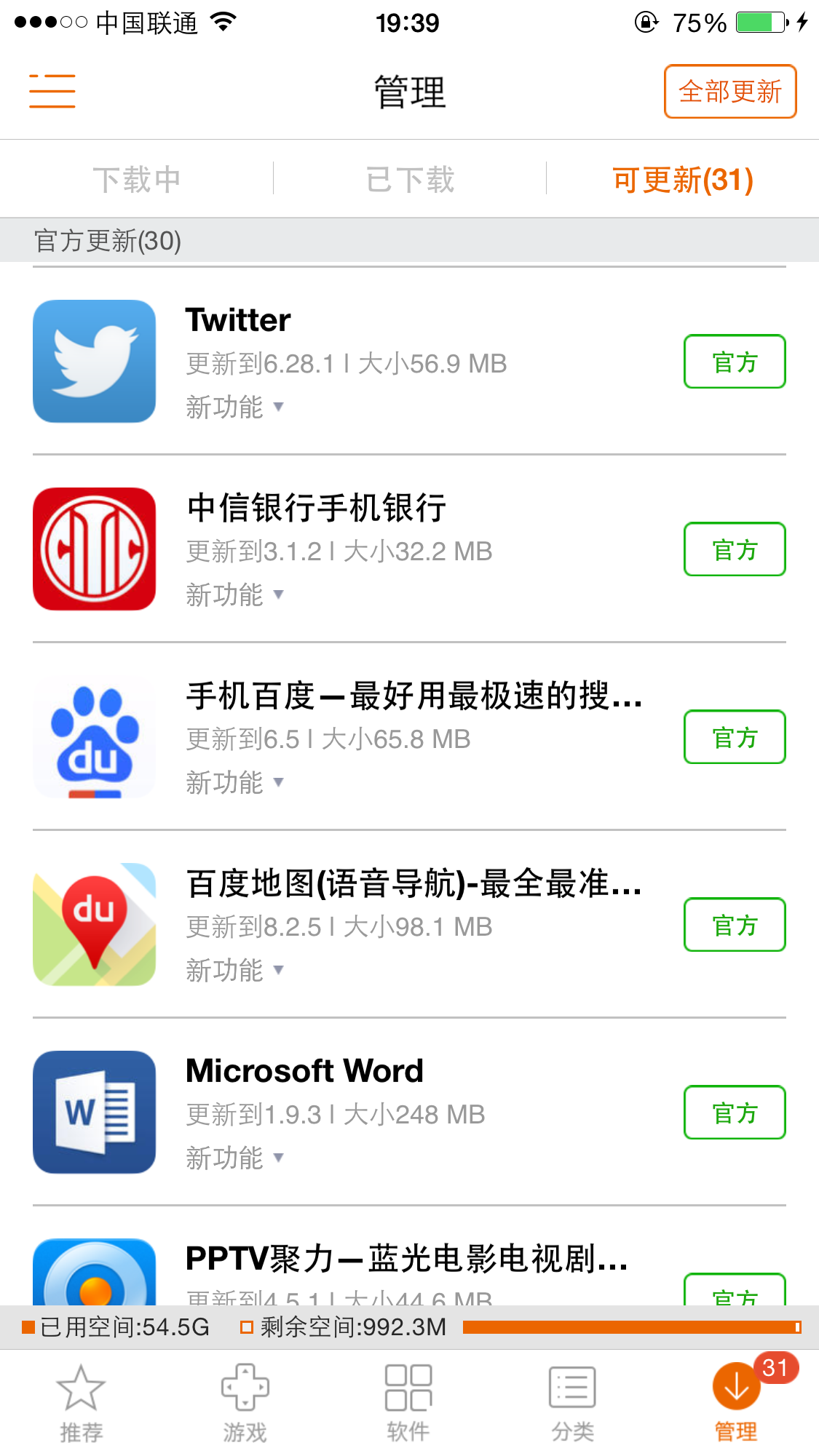Open the 百度地图 map icon
The width and height of the screenshot is (819, 1456).
tap(94, 924)
